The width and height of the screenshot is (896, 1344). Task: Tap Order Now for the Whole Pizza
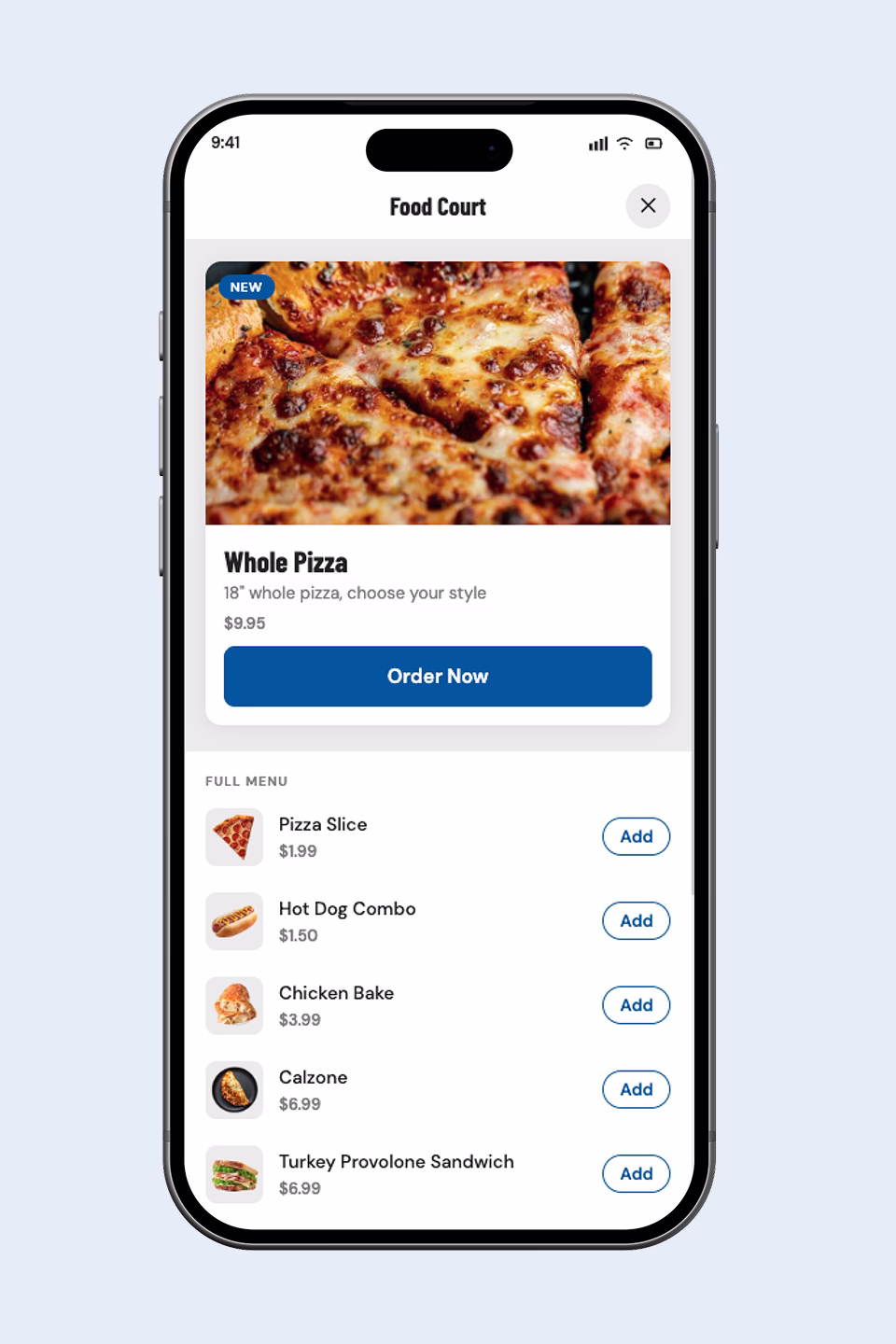tap(437, 676)
